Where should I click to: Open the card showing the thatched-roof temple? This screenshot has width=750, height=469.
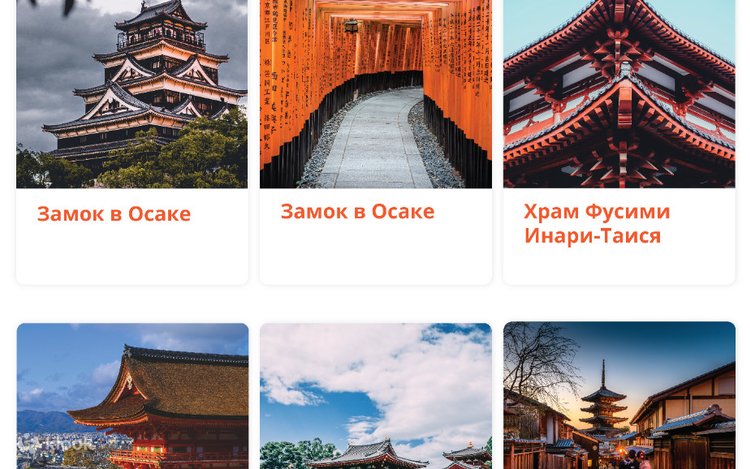pos(132,400)
